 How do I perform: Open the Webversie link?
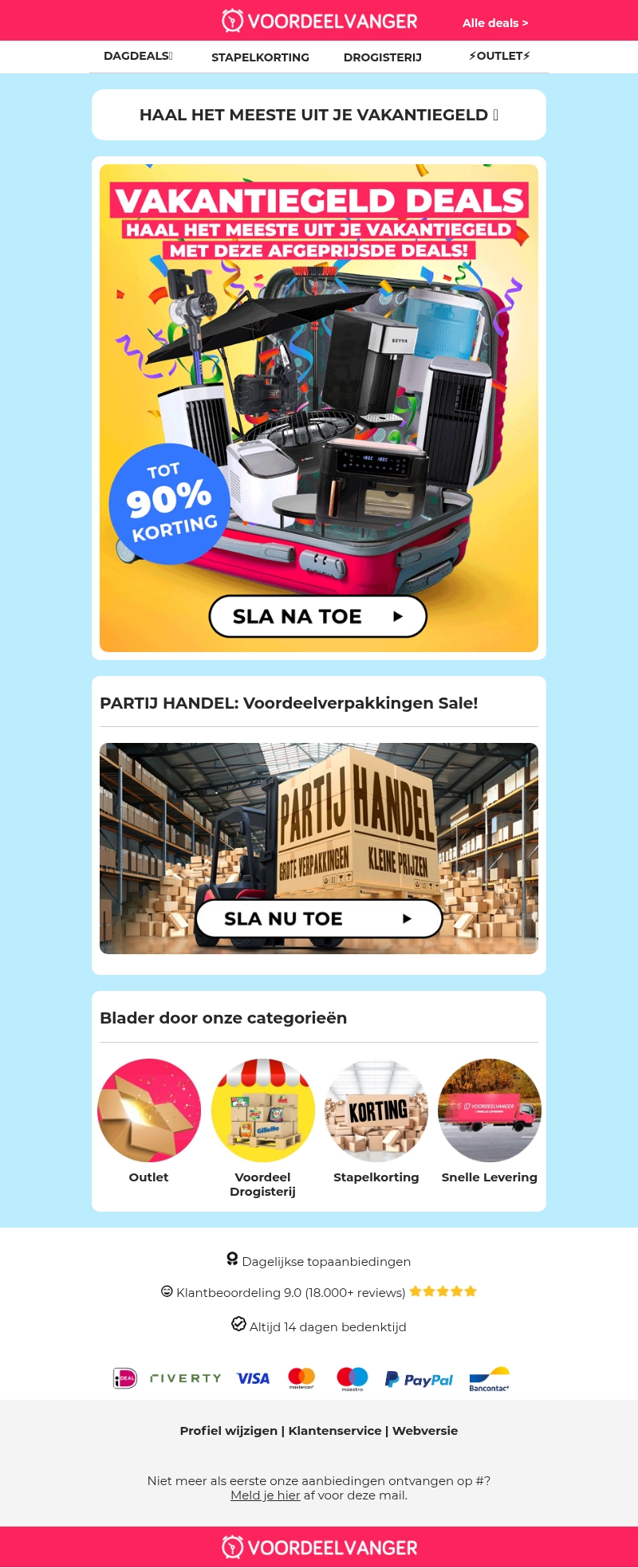[425, 1430]
